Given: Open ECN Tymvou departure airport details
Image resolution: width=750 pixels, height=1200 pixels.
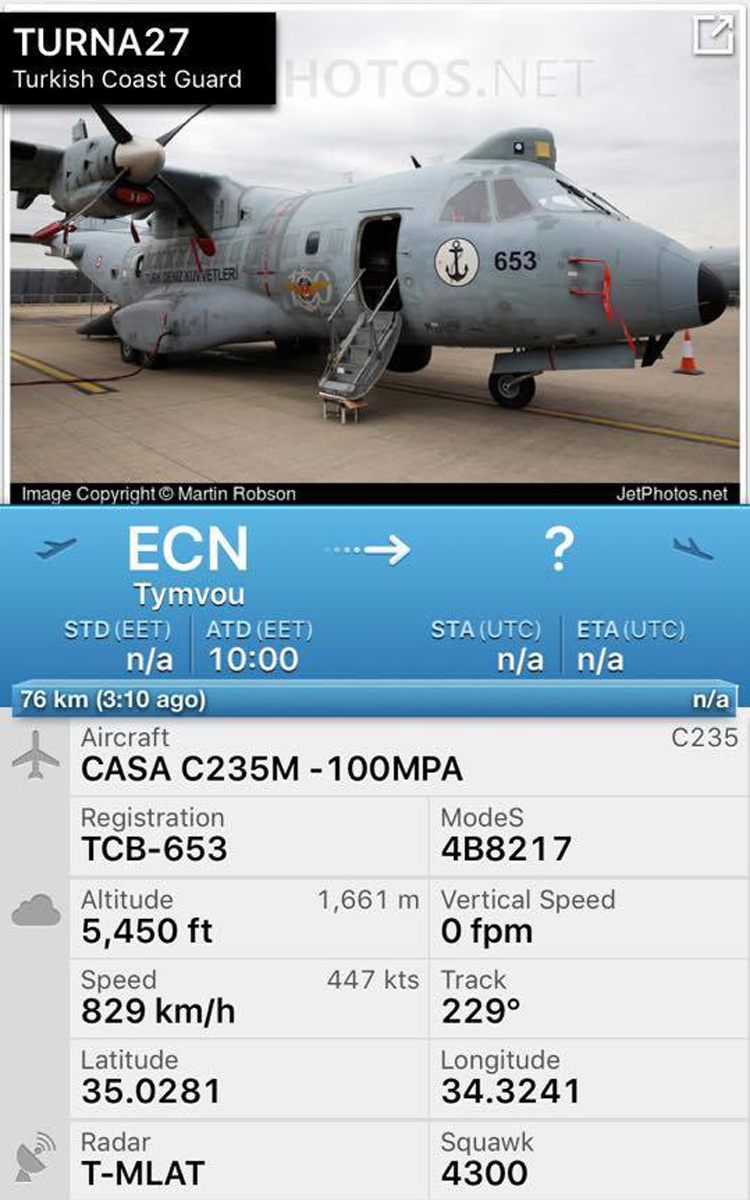Looking at the screenshot, I should (188, 565).
